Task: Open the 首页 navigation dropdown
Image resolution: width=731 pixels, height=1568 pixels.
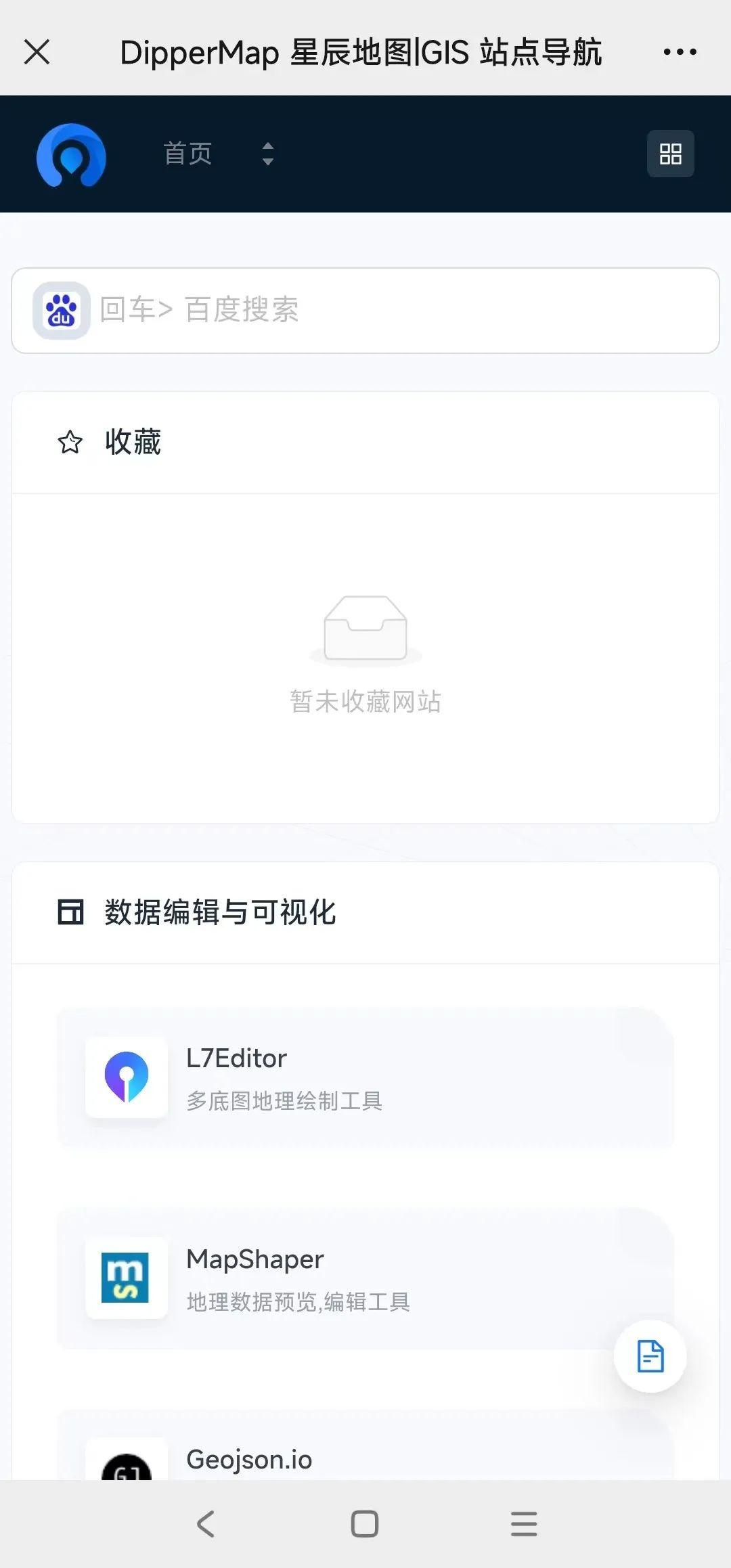Action: point(267,154)
